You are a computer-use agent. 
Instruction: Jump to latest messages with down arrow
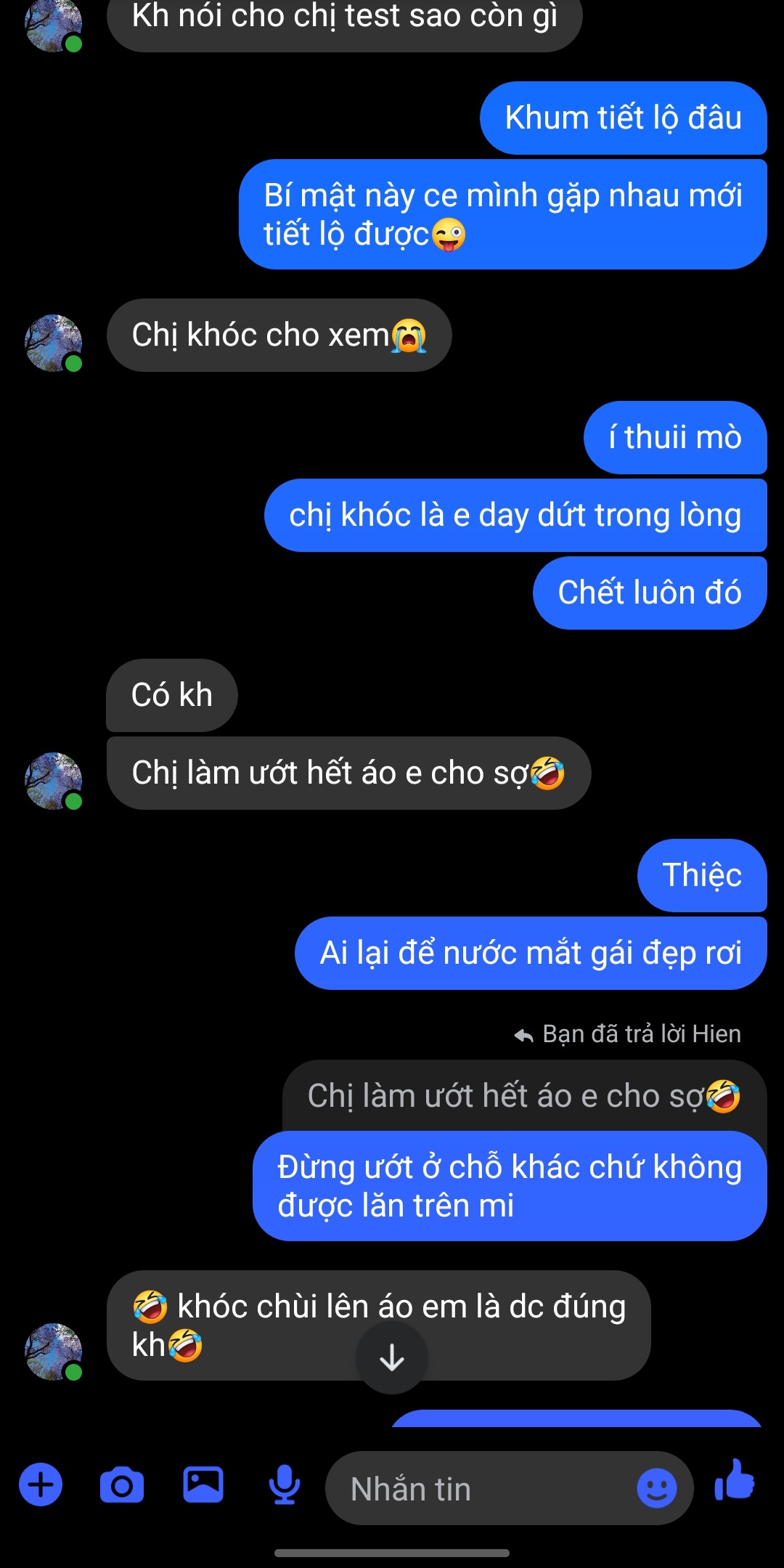pos(392,1357)
